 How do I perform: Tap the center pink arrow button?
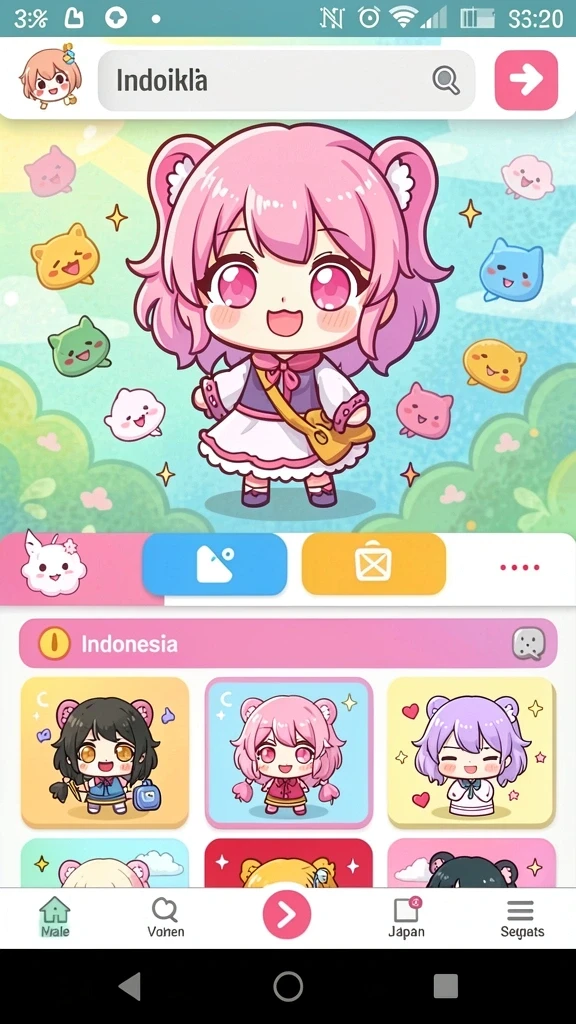(x=287, y=916)
